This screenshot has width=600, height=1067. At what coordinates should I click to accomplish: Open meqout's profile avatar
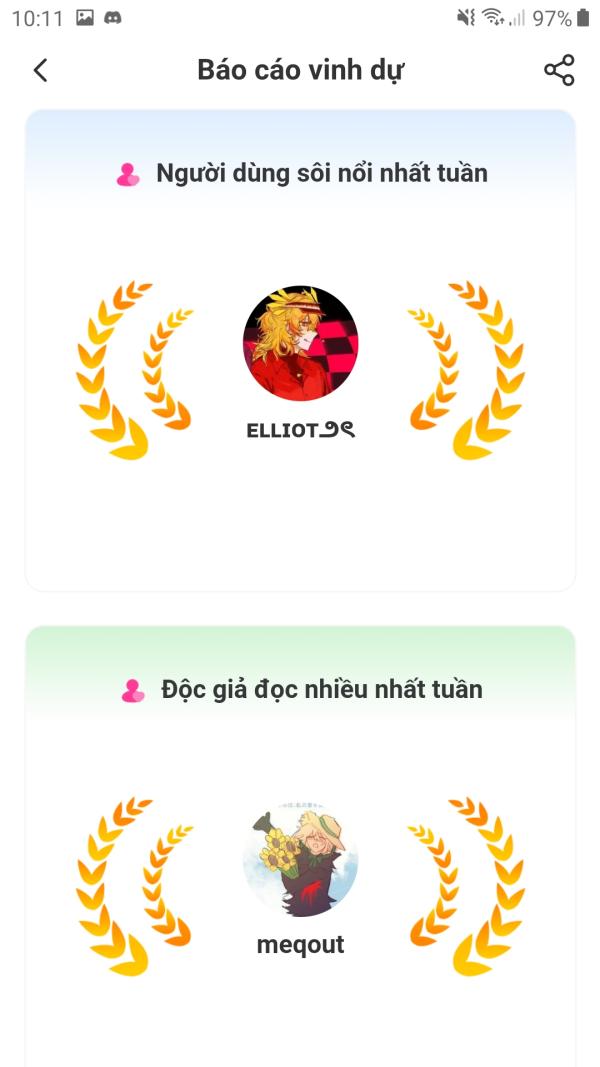coord(300,859)
